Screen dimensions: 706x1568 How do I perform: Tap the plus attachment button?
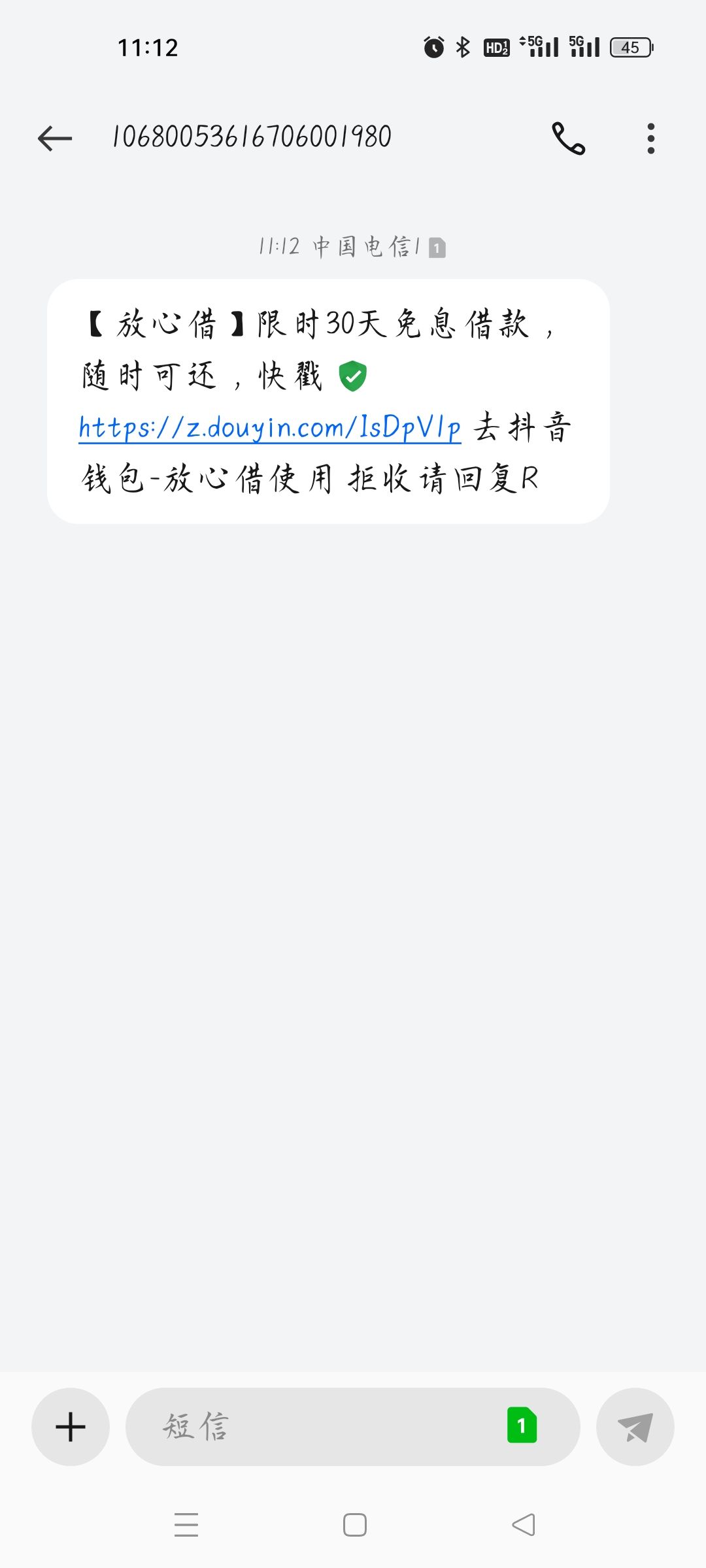[71, 1427]
